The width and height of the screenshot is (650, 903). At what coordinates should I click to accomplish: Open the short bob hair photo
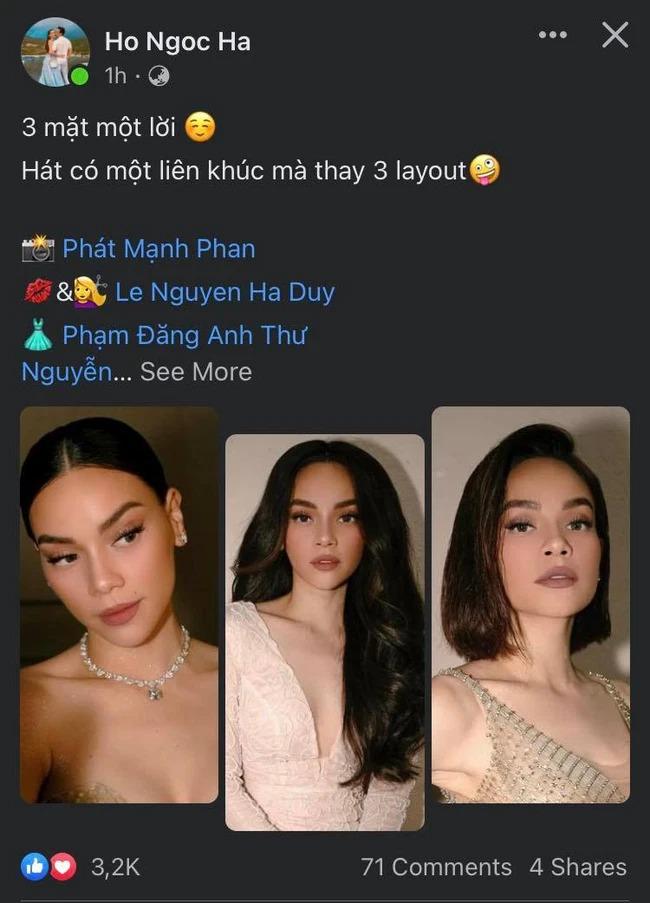click(x=530, y=604)
